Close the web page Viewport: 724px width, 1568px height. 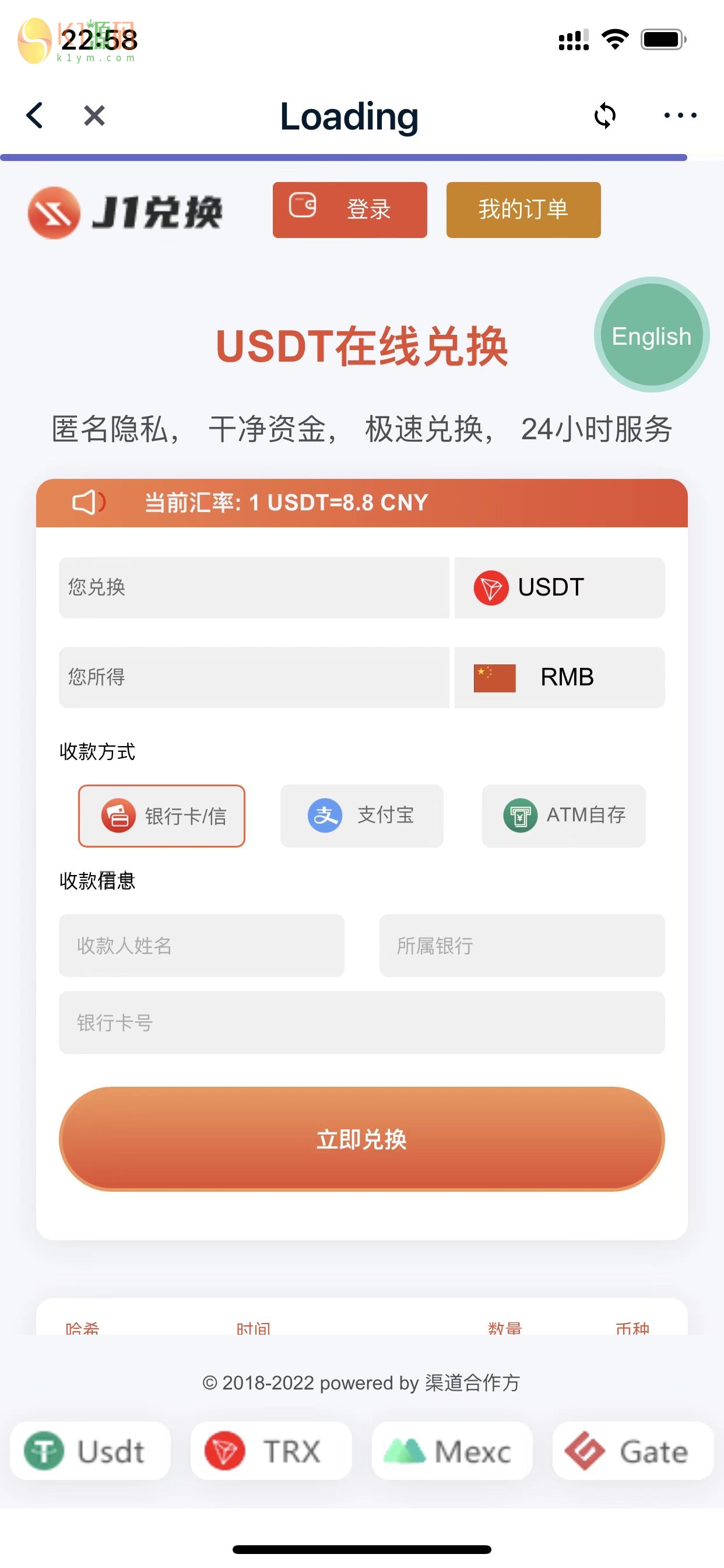coord(94,115)
